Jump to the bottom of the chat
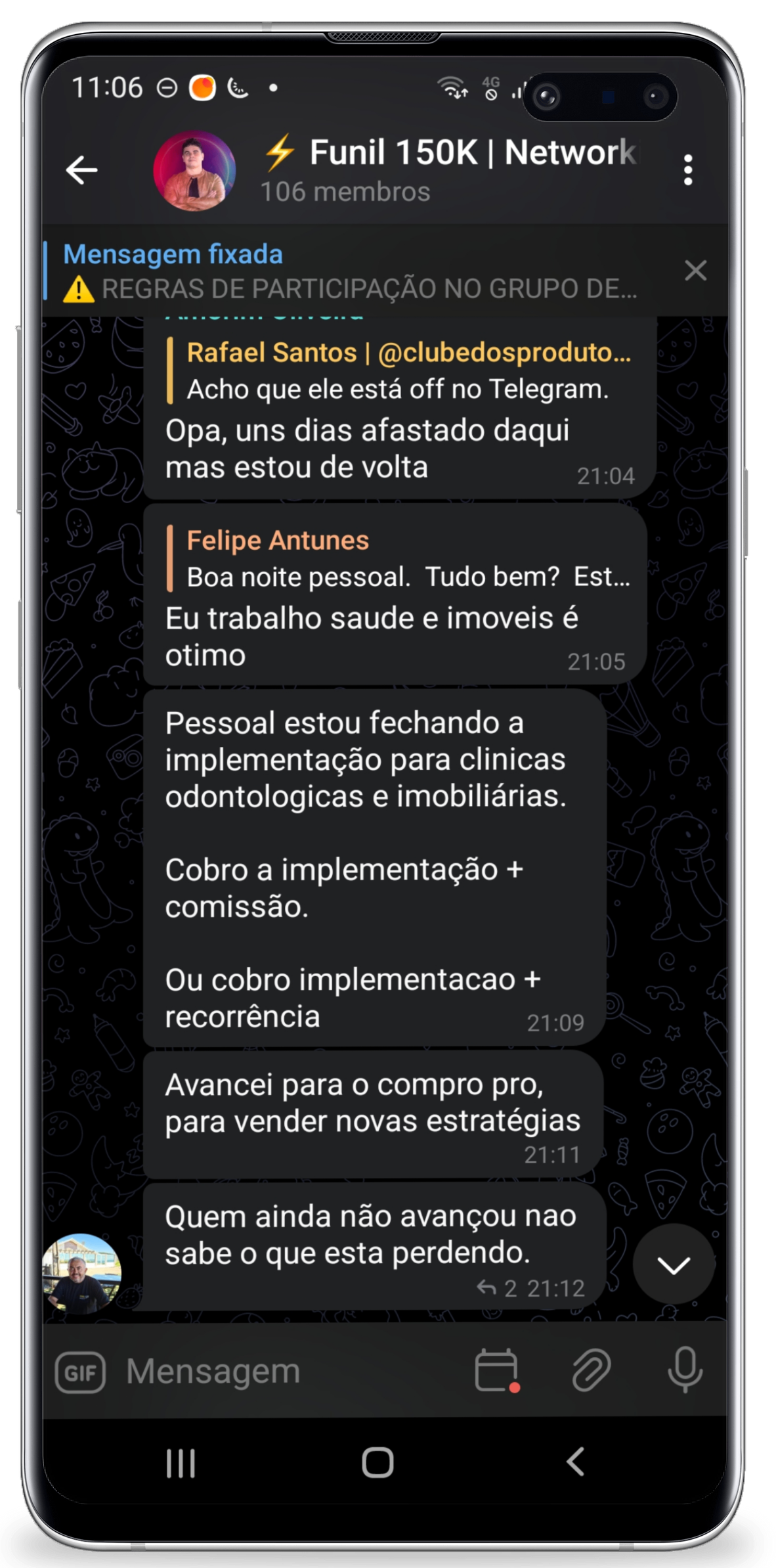The image size is (776, 1568). (674, 1265)
